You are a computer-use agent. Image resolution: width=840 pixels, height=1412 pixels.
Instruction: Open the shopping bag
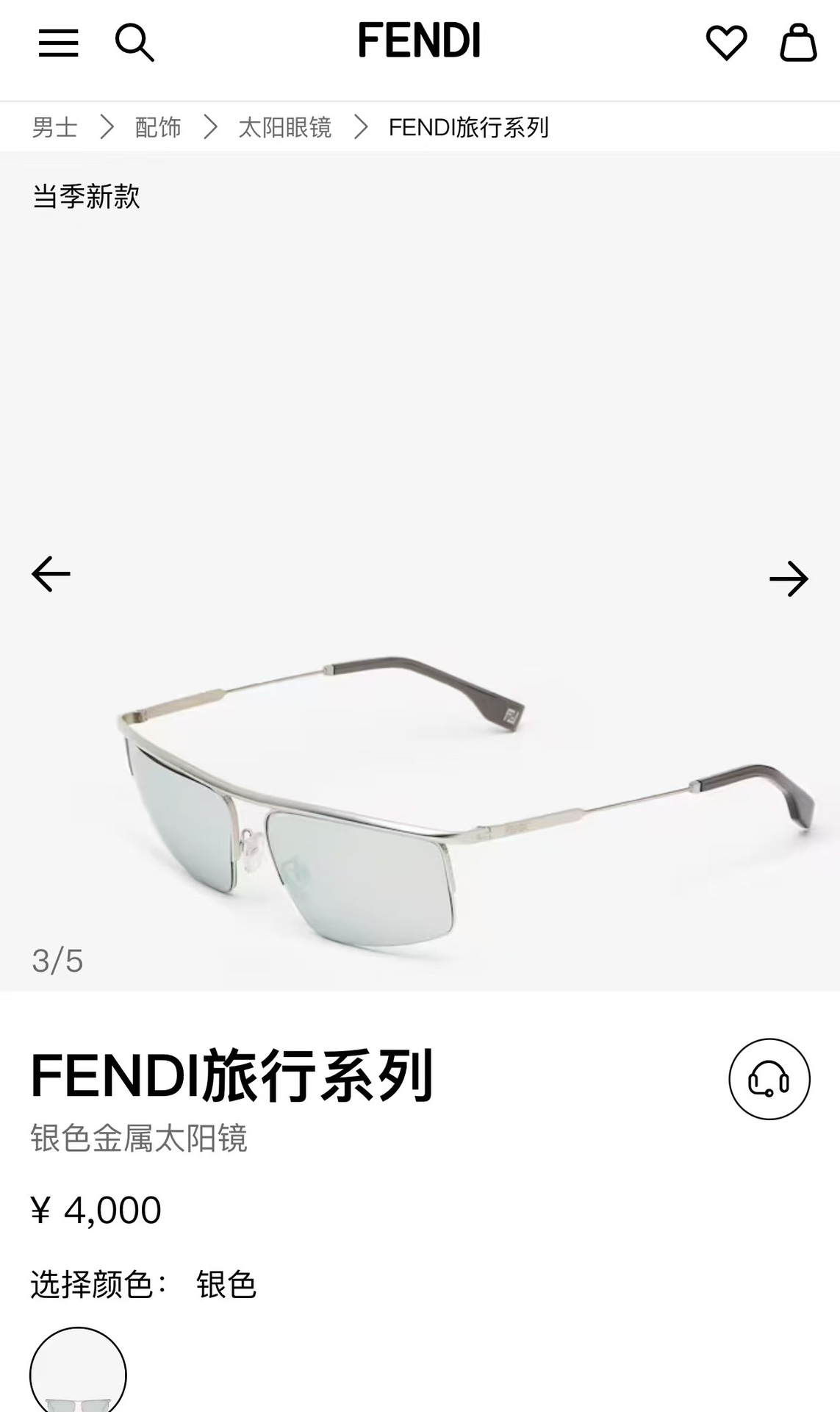798,42
